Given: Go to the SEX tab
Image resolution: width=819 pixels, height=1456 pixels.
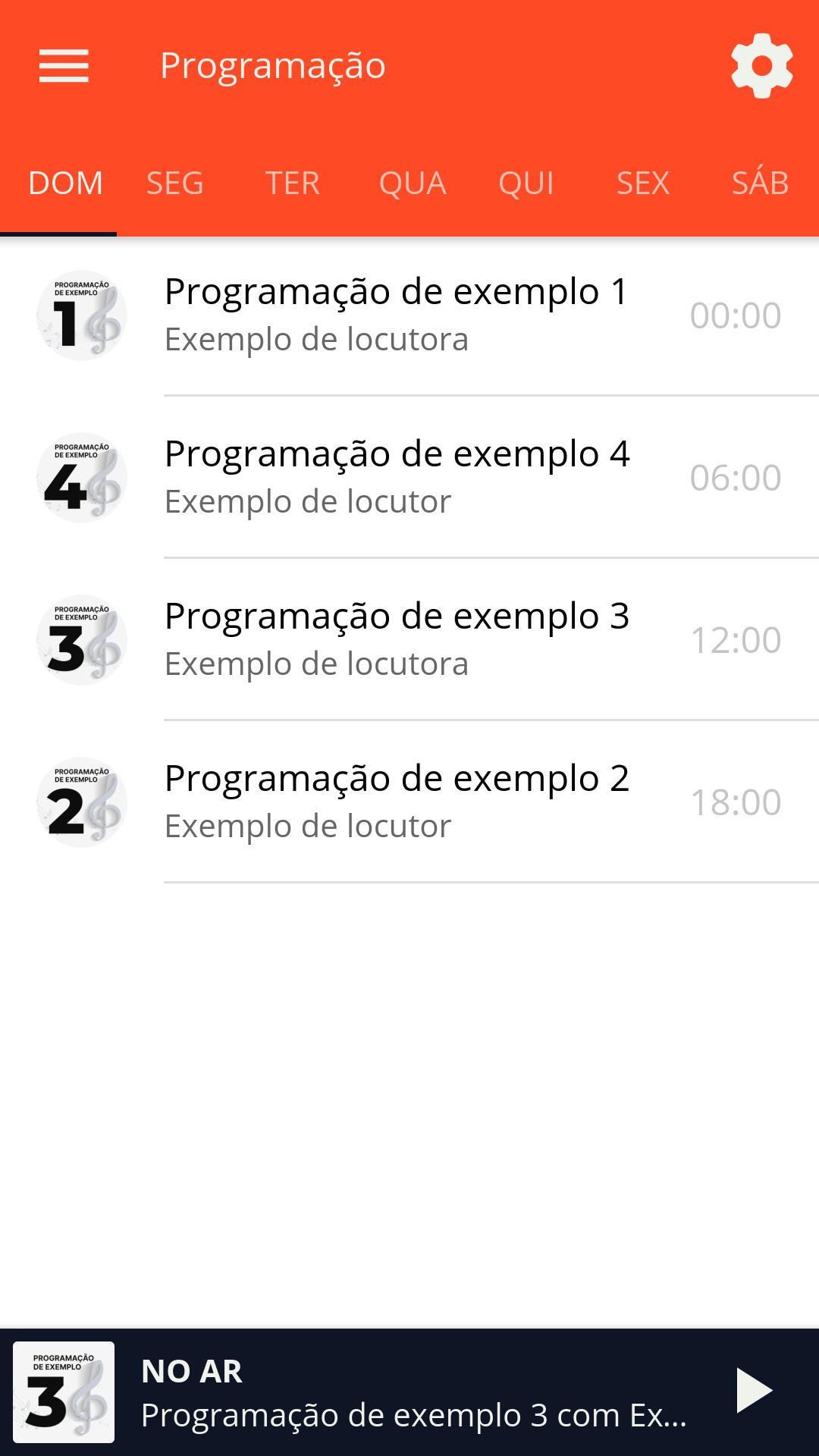Looking at the screenshot, I should point(643,183).
